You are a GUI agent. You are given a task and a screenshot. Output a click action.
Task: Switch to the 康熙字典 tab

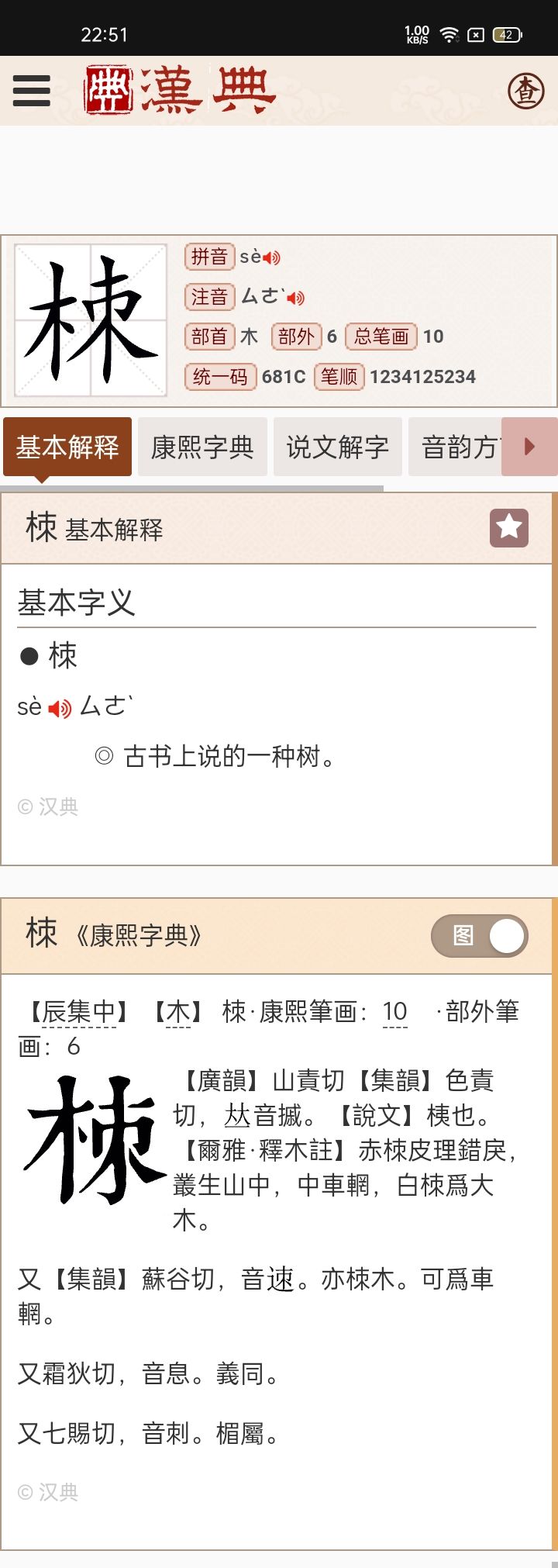click(x=201, y=447)
